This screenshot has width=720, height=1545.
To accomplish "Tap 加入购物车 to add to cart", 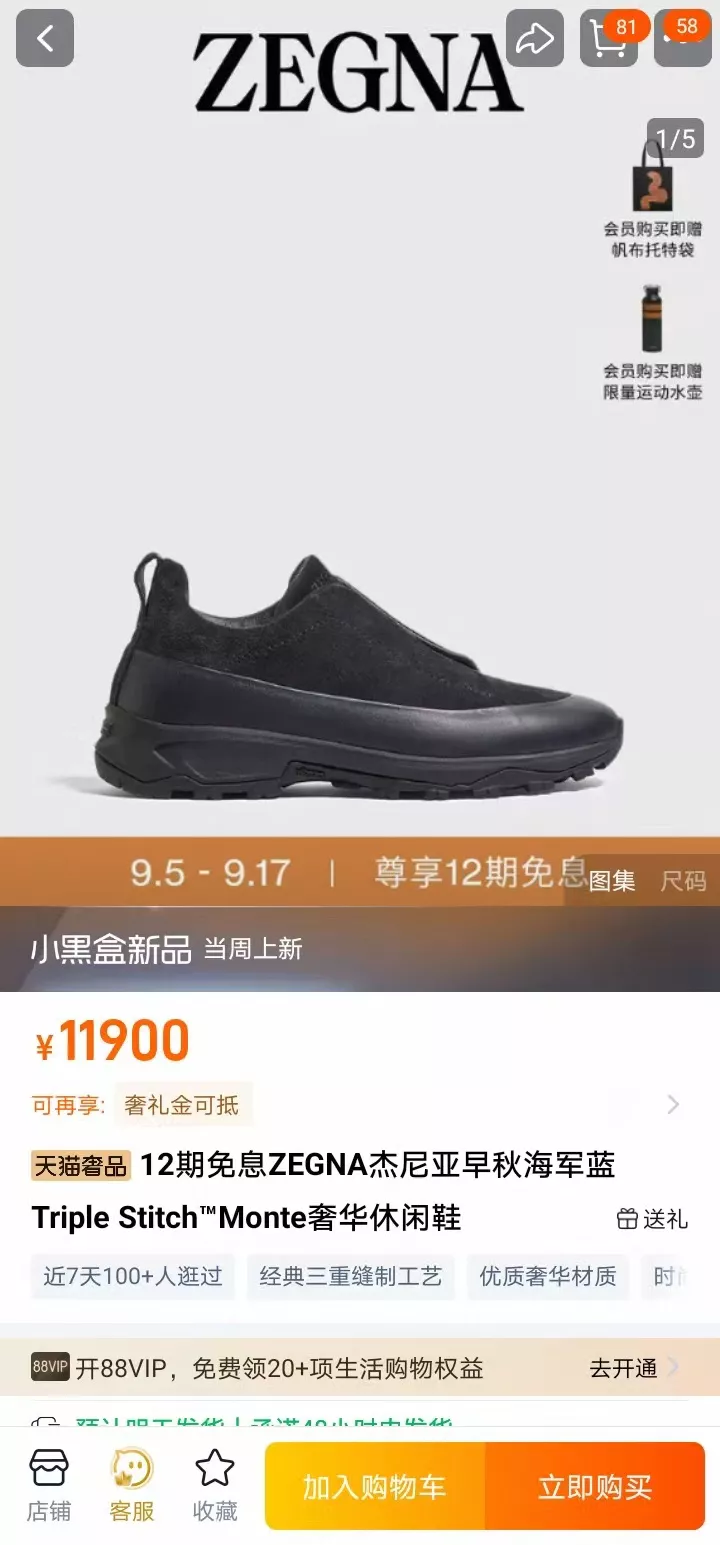I will point(375,1486).
